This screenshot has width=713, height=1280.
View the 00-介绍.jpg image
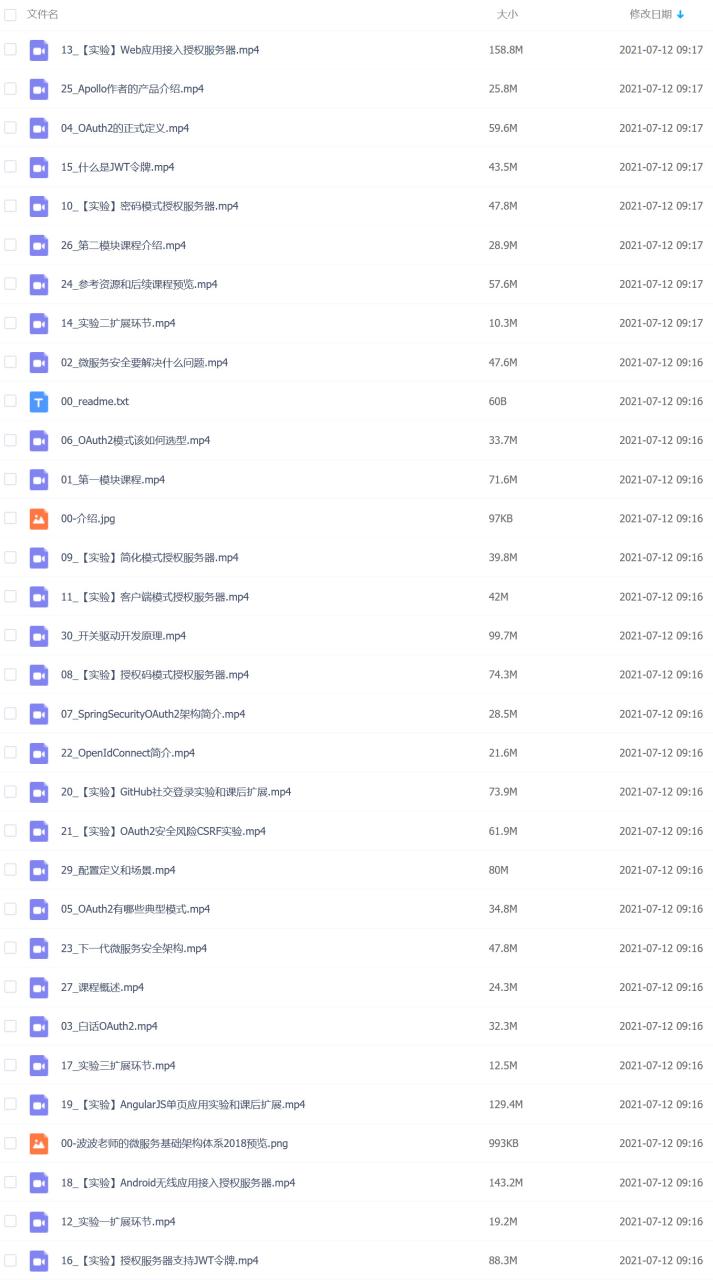[x=88, y=518]
